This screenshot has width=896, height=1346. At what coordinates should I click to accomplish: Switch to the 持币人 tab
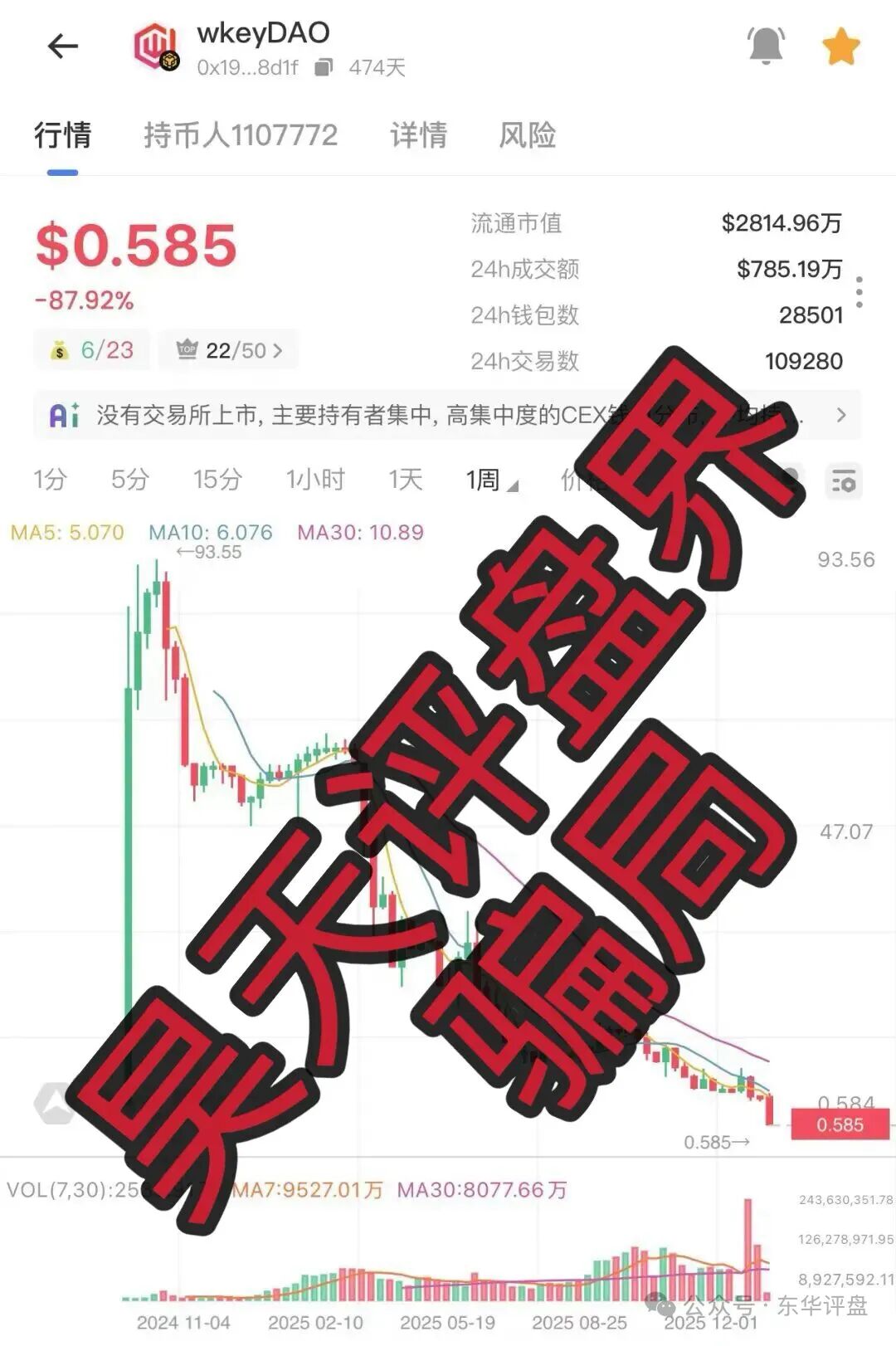[x=241, y=135]
